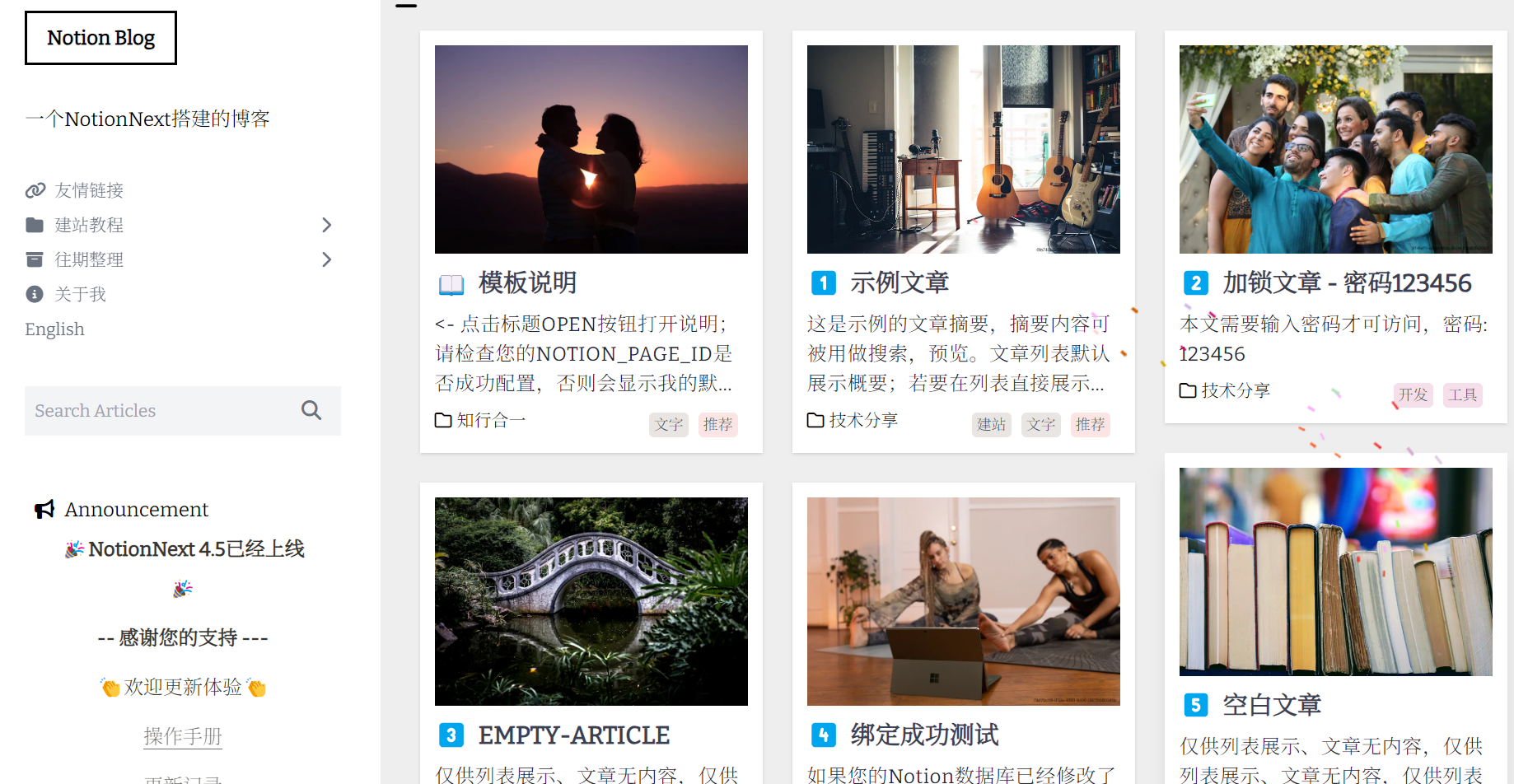This screenshot has height=784, width=1514.
Task: Select the 推荐 tag under 模板说明
Action: [717, 424]
